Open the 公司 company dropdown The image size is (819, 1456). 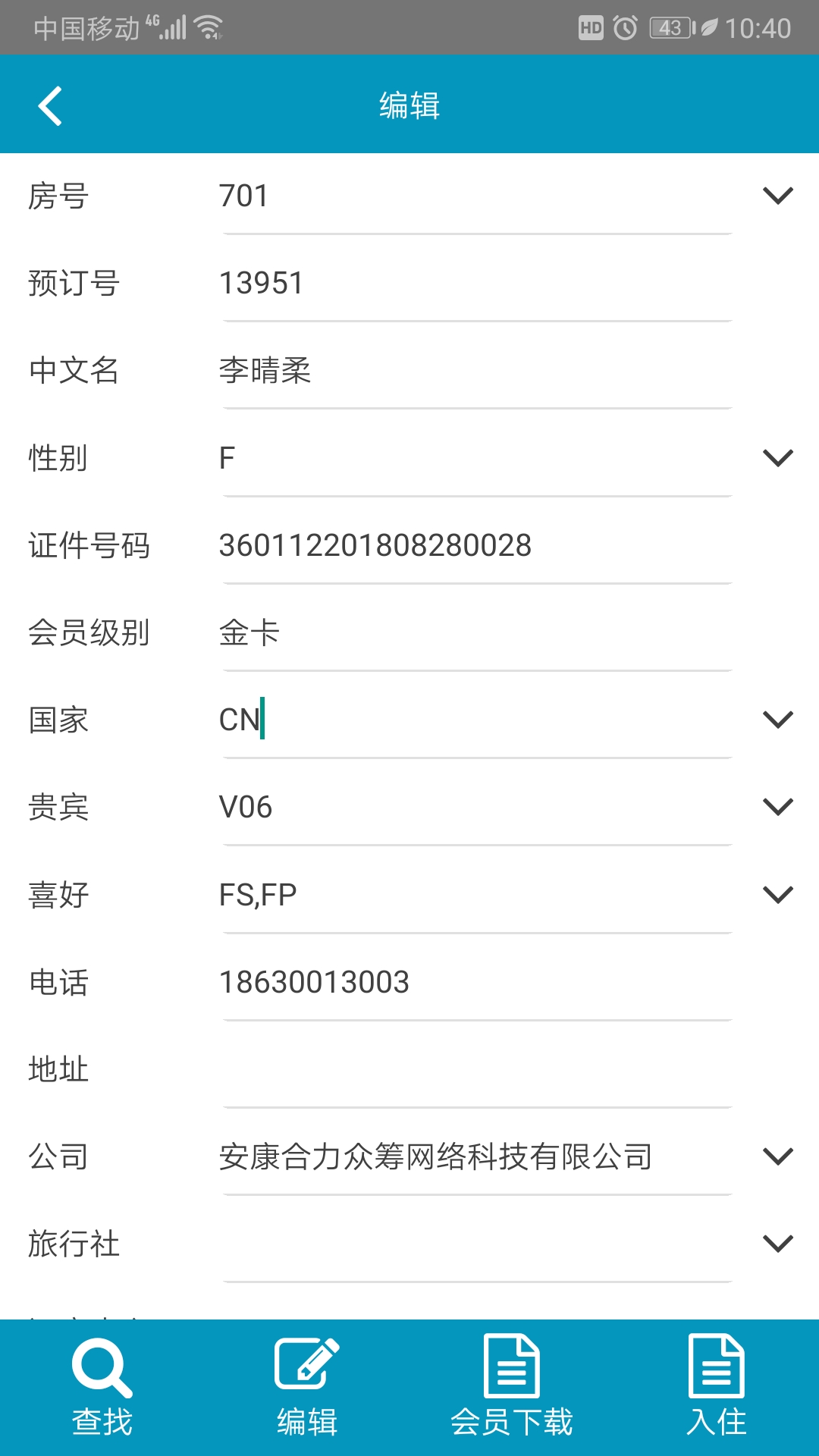pyautogui.click(x=777, y=1156)
